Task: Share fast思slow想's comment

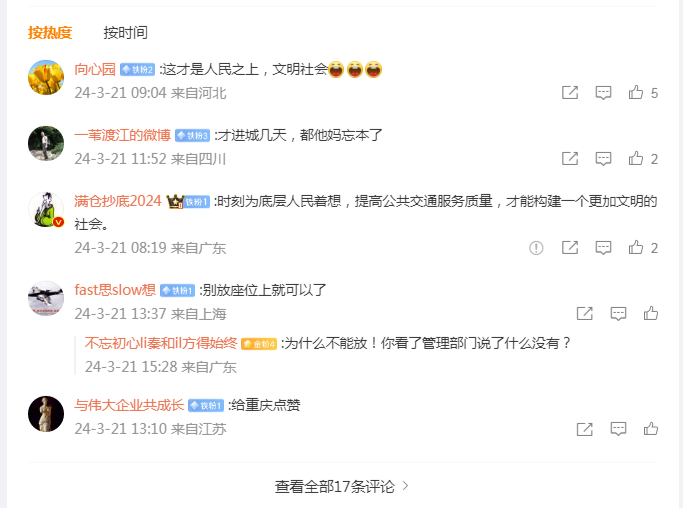Action: click(585, 314)
